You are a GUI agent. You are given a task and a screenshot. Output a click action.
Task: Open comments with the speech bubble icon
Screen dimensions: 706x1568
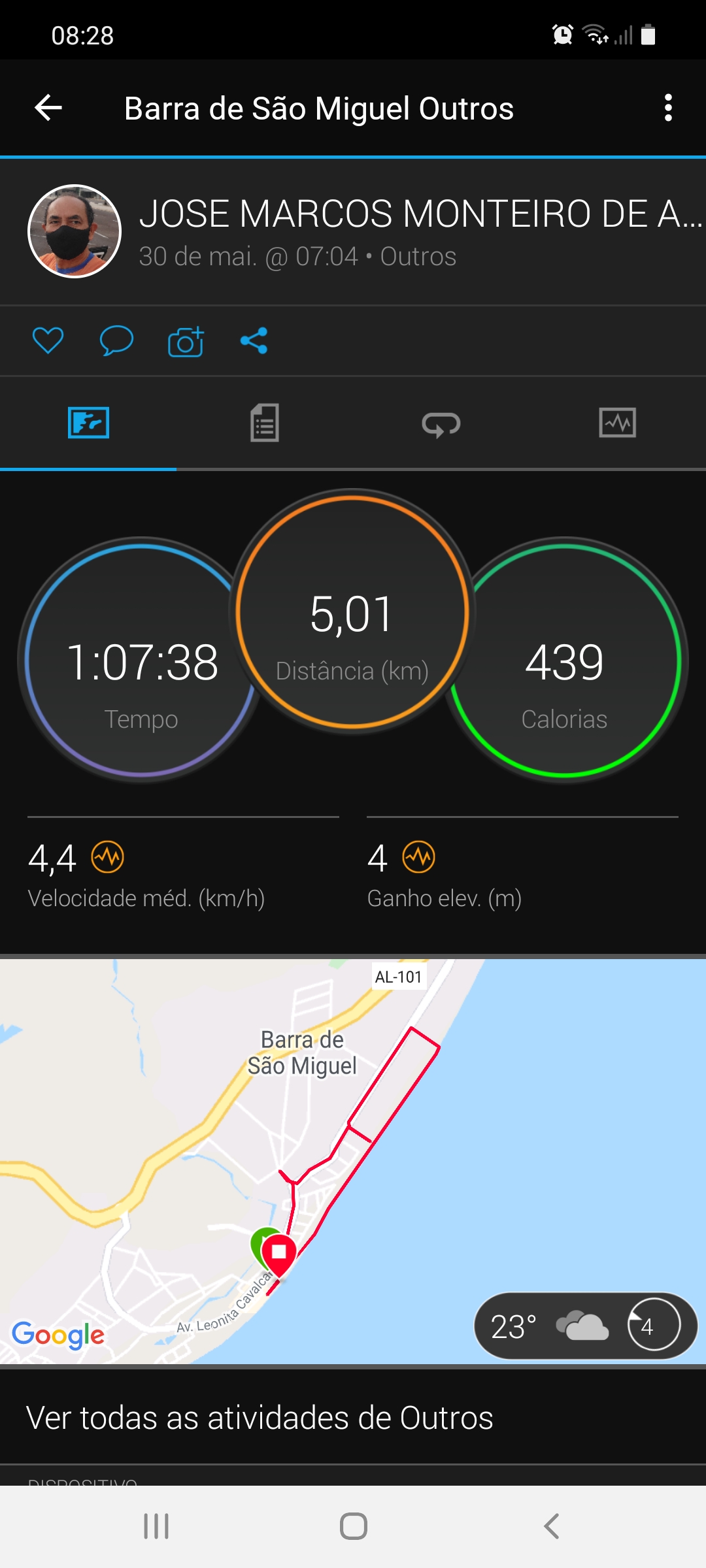coord(116,340)
